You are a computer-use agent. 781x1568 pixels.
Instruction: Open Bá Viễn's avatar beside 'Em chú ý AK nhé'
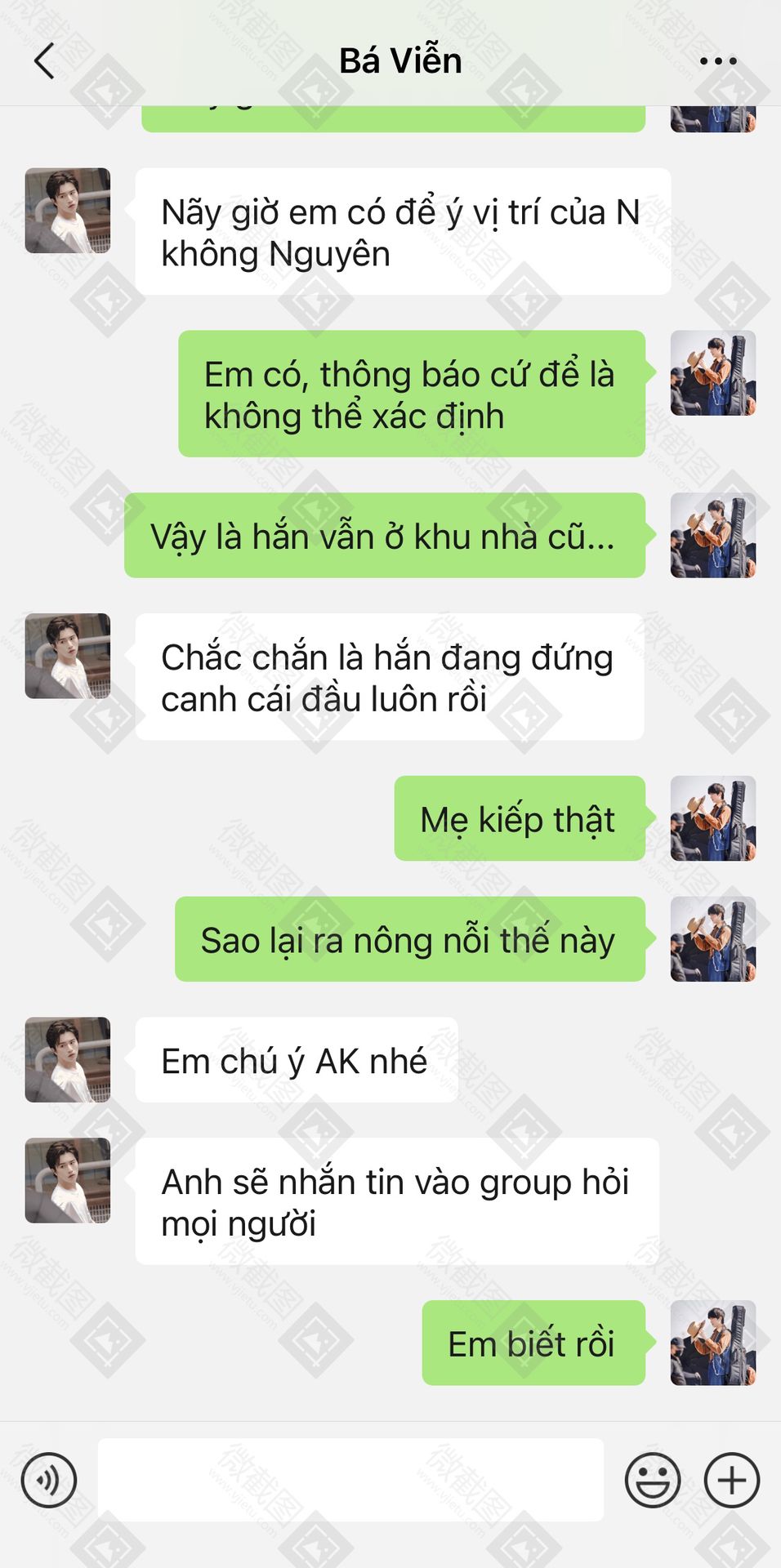pos(68,1059)
